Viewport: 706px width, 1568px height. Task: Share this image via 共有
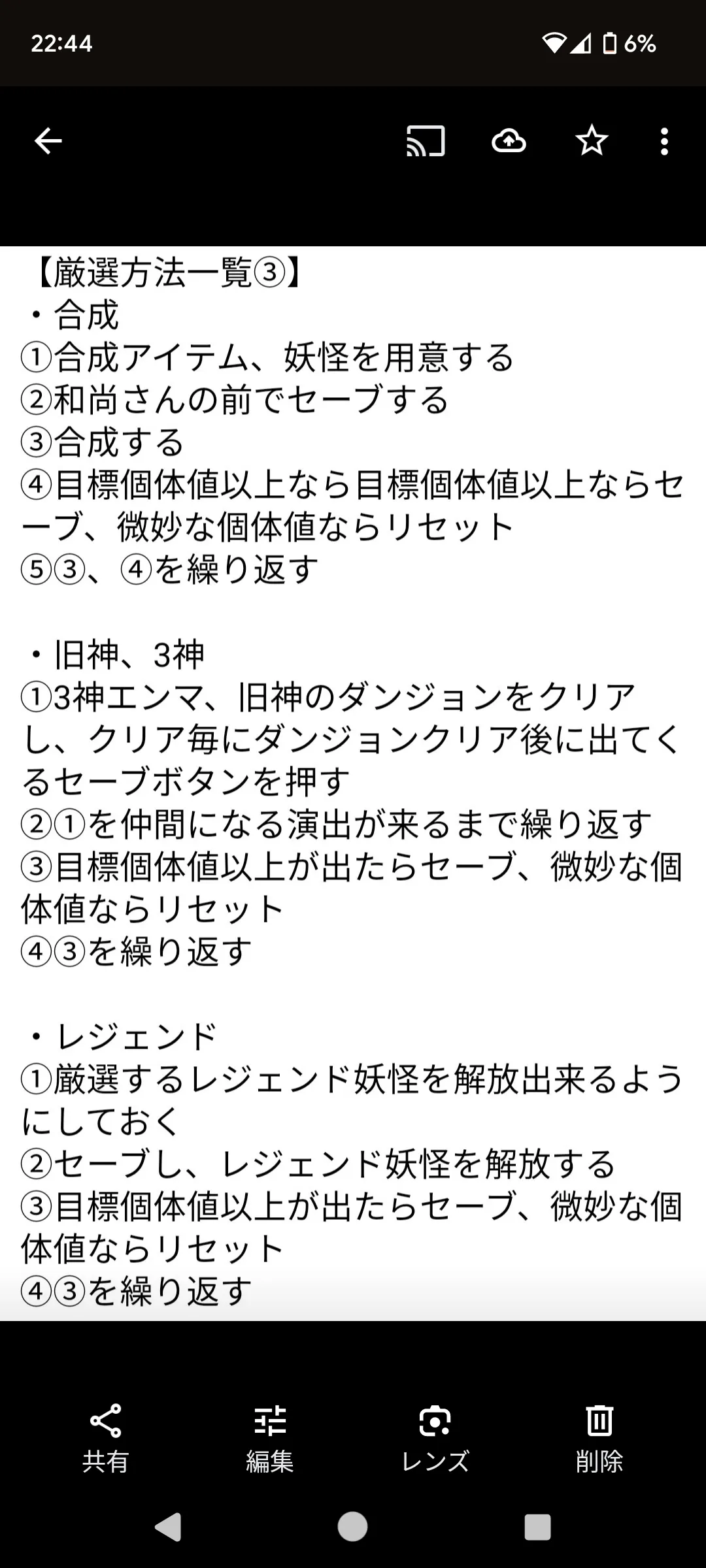coord(105,1438)
